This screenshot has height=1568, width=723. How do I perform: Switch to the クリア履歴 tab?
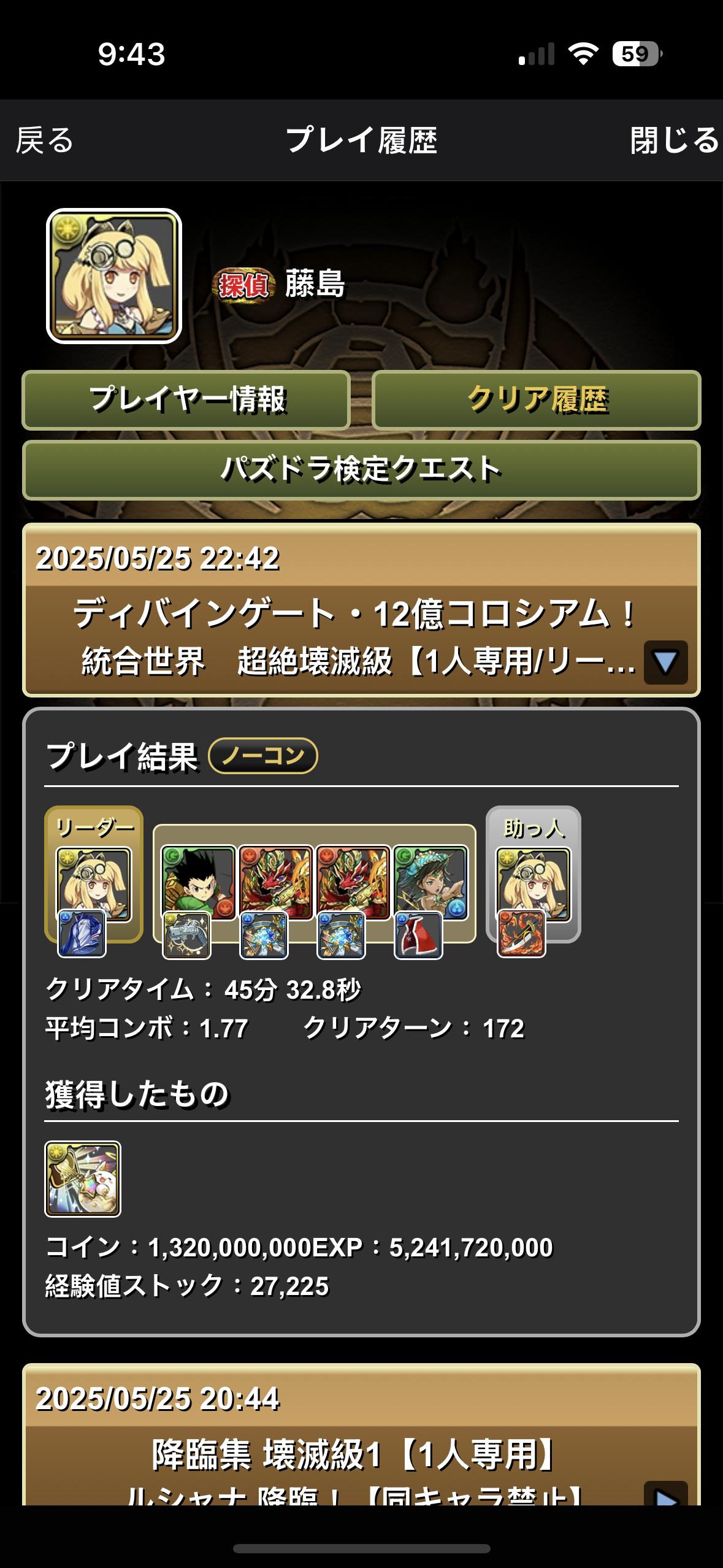click(x=537, y=400)
